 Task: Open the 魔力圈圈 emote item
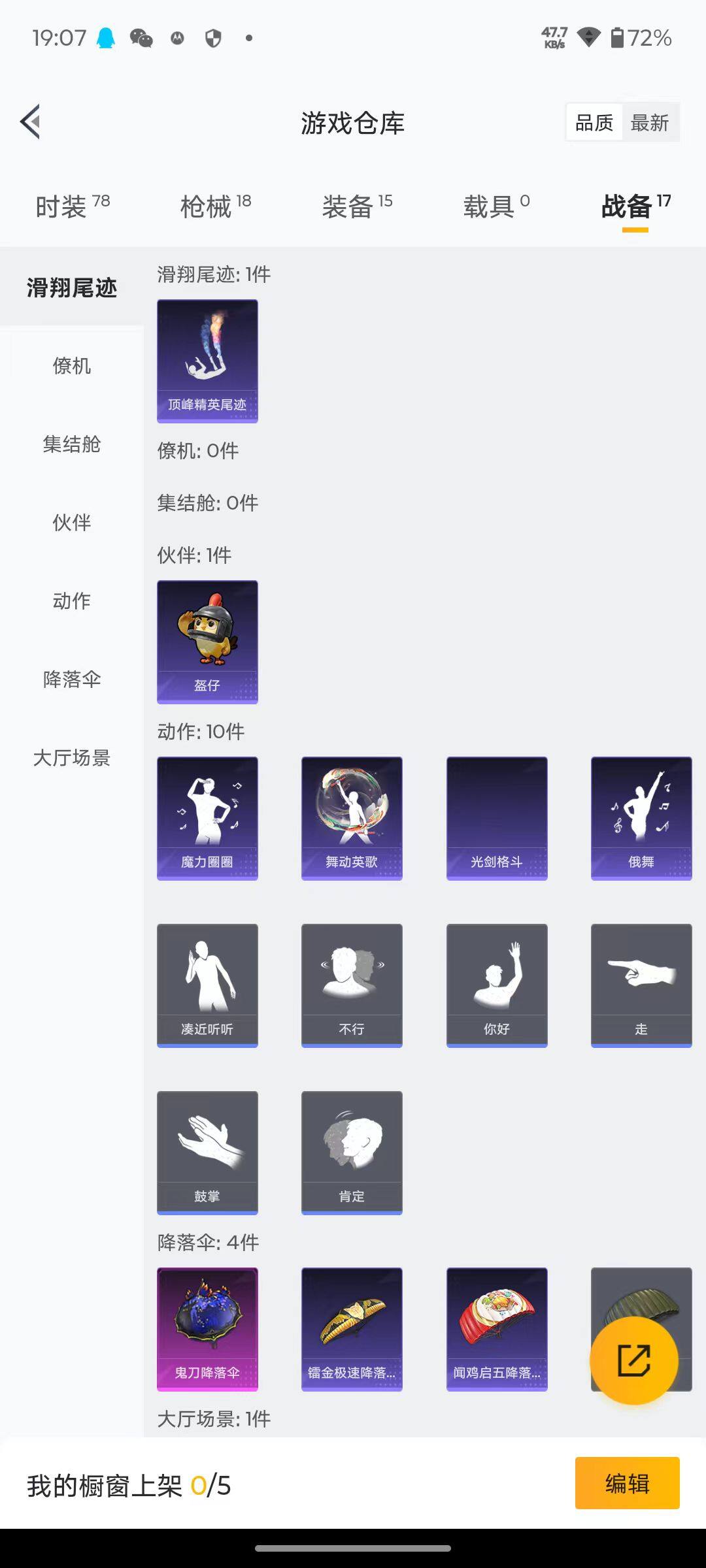pos(207,817)
